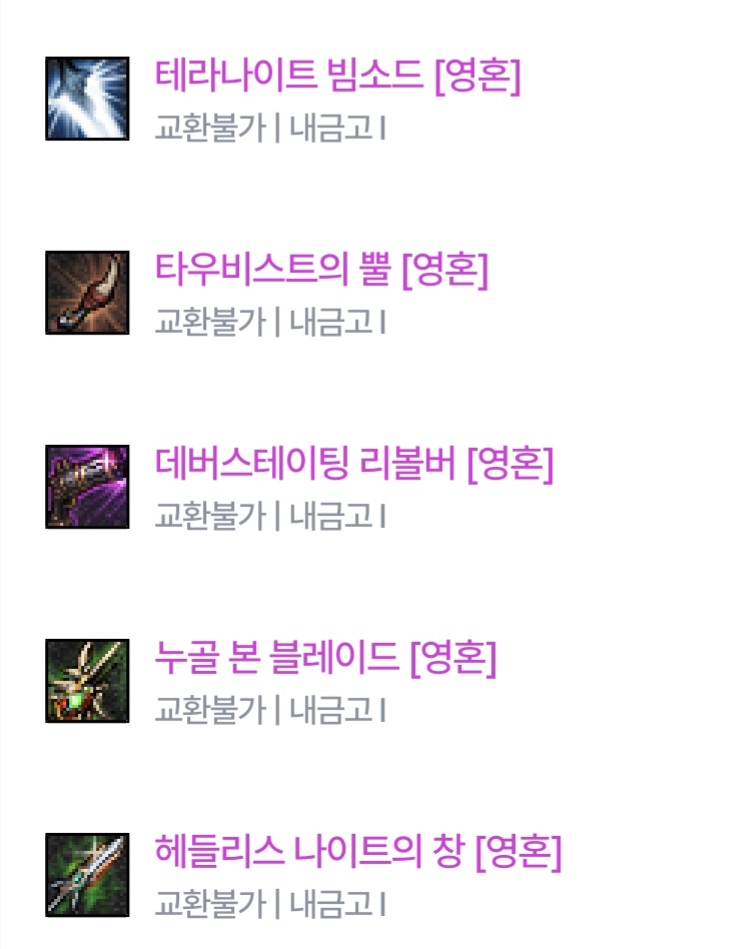Open the 테라나이트 빔소드 [영혼] item

(338, 77)
